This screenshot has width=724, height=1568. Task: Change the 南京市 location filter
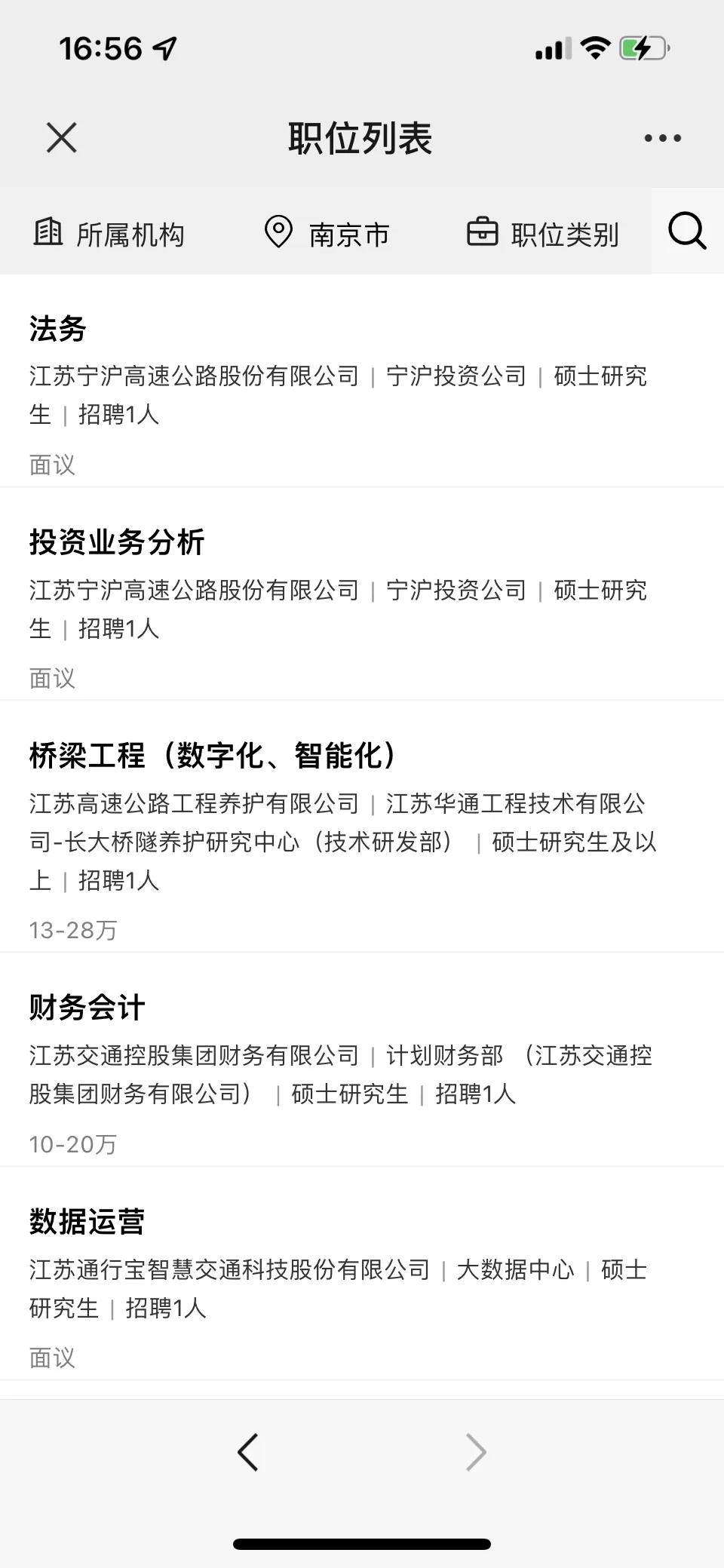click(x=327, y=233)
